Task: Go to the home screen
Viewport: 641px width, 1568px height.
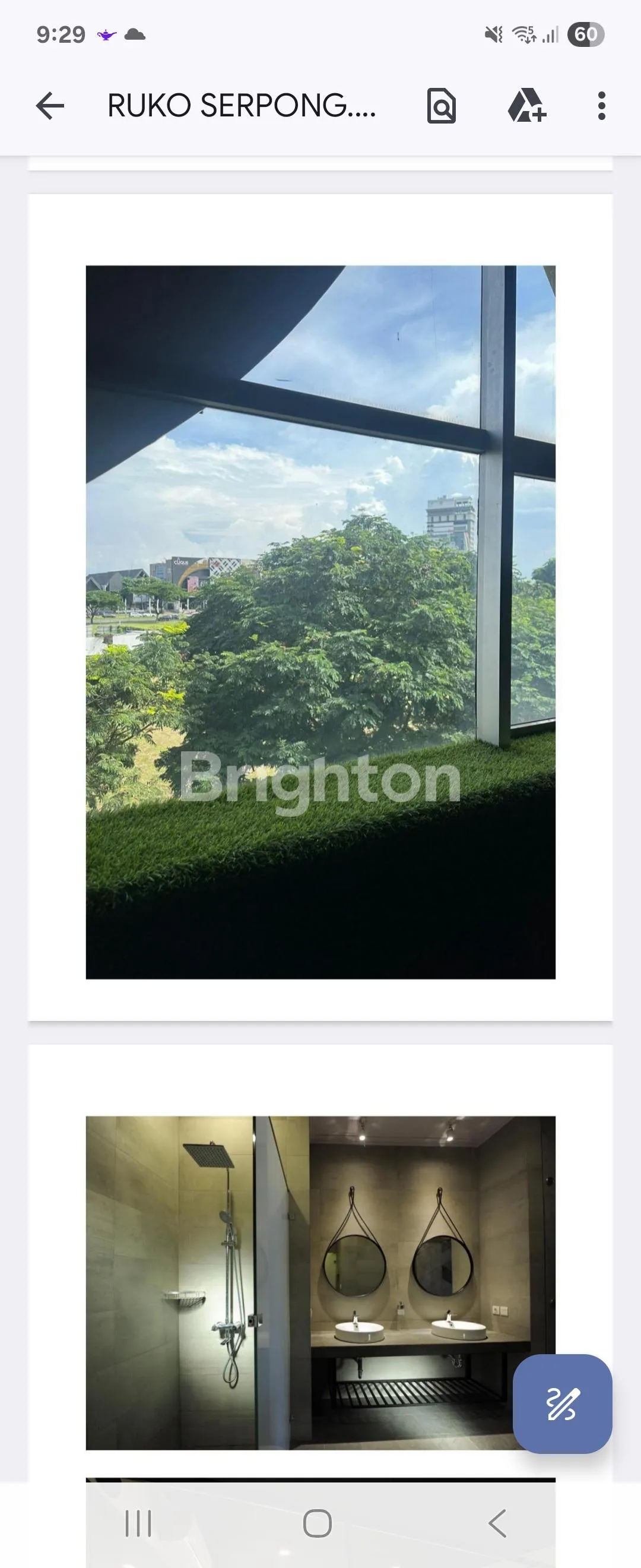Action: (318, 1523)
